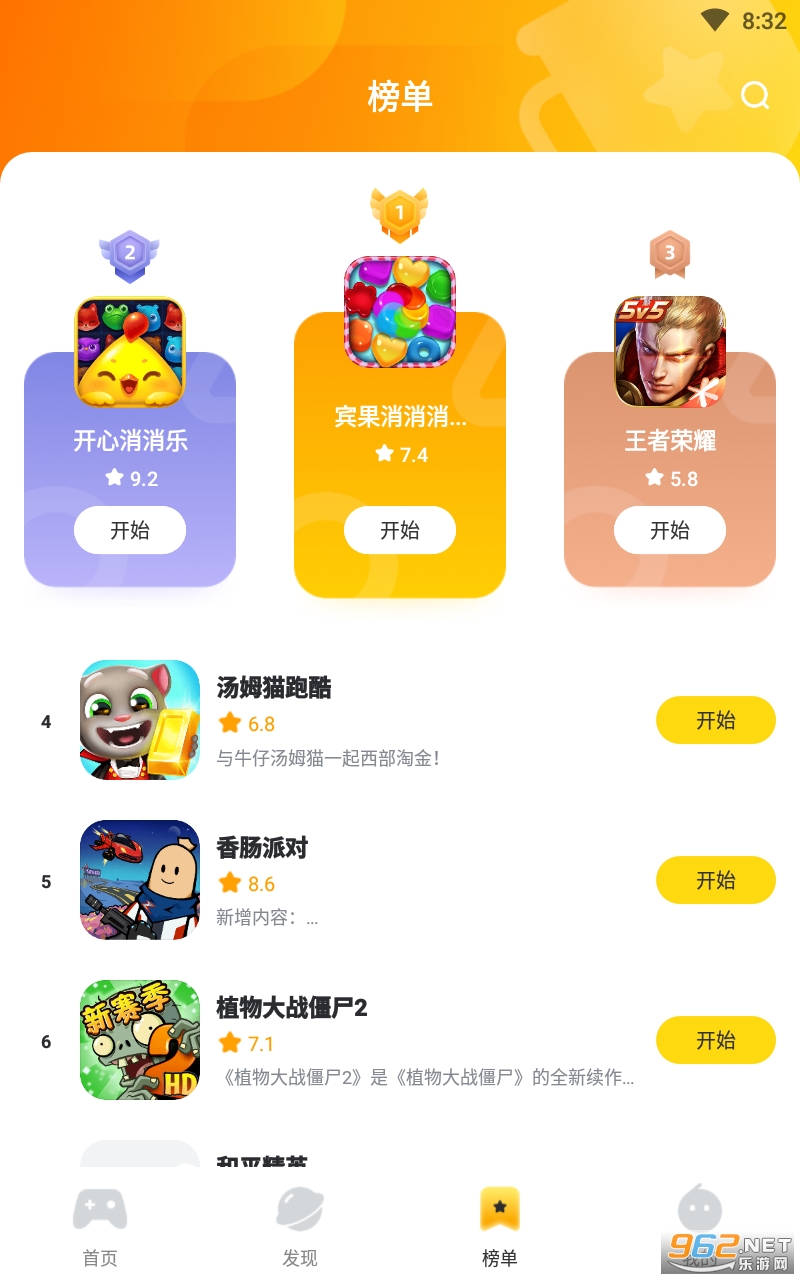
Task: Start 宾果消消消 with its 开始 button
Action: tap(400, 530)
